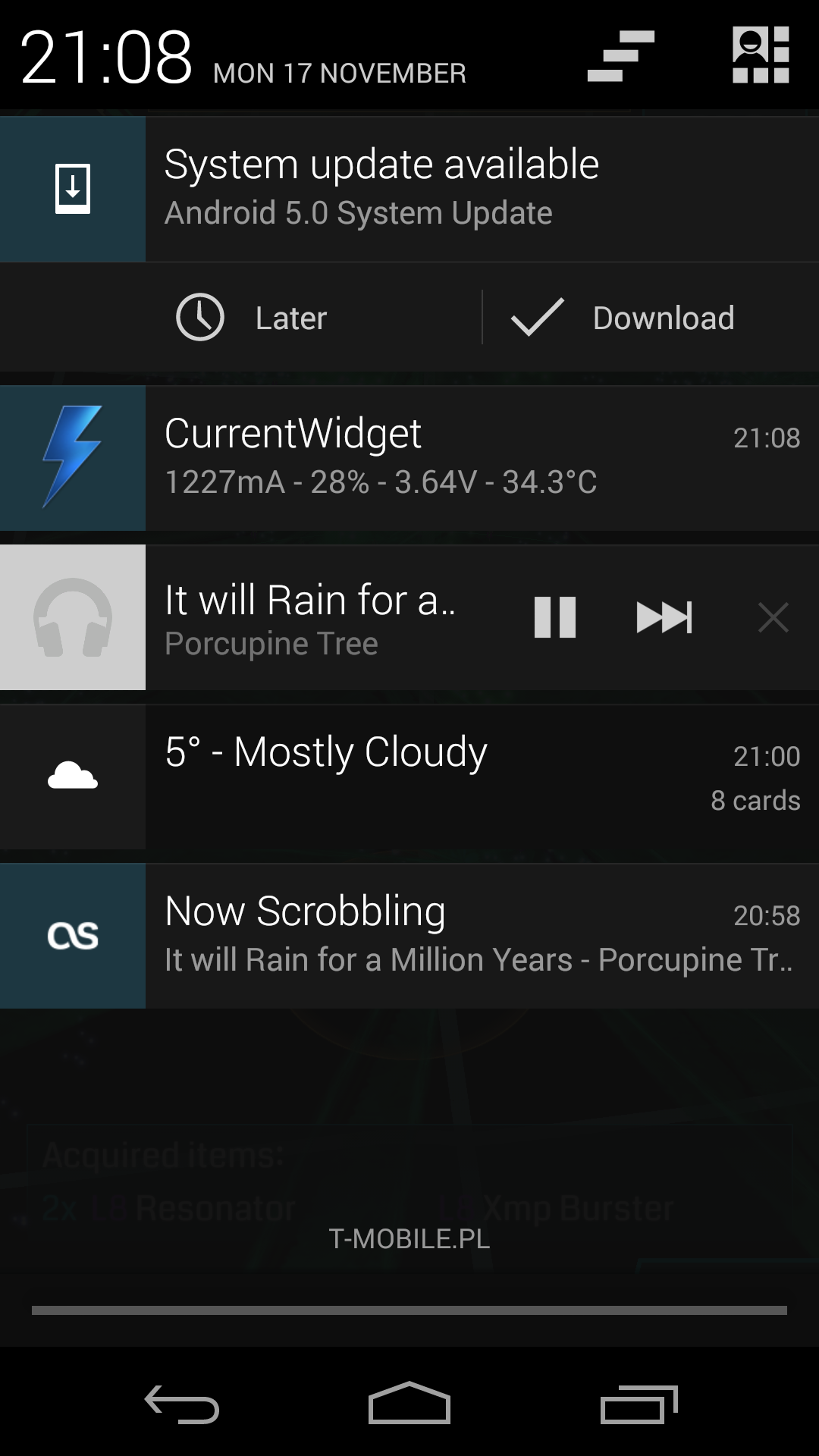
Task: Dismiss the music player notification
Action: 773,617
